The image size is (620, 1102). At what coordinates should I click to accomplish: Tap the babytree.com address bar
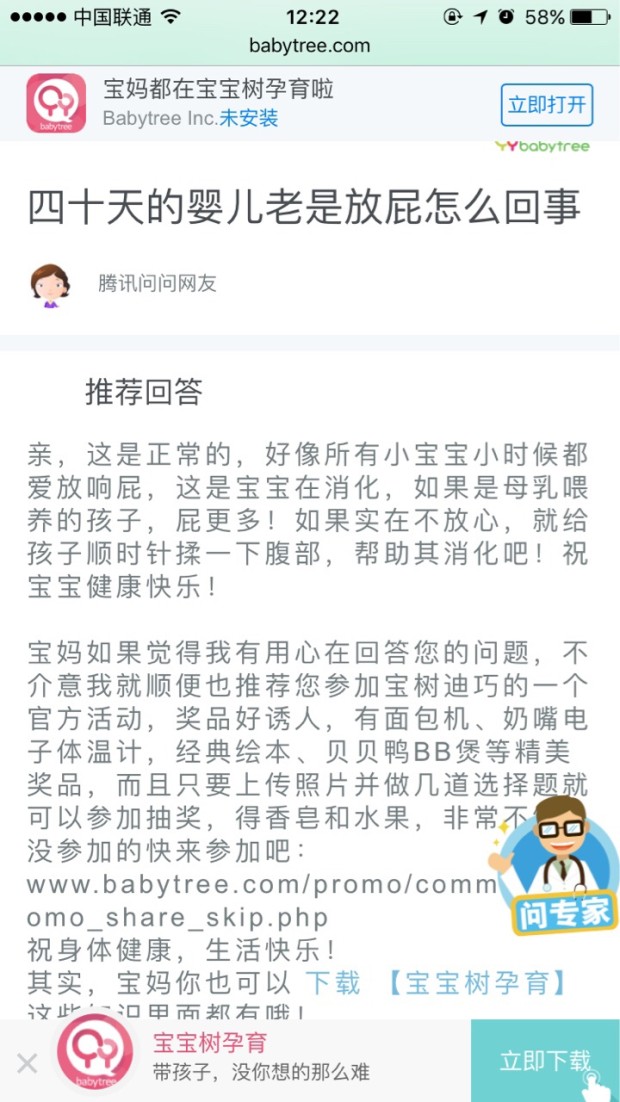(x=309, y=46)
